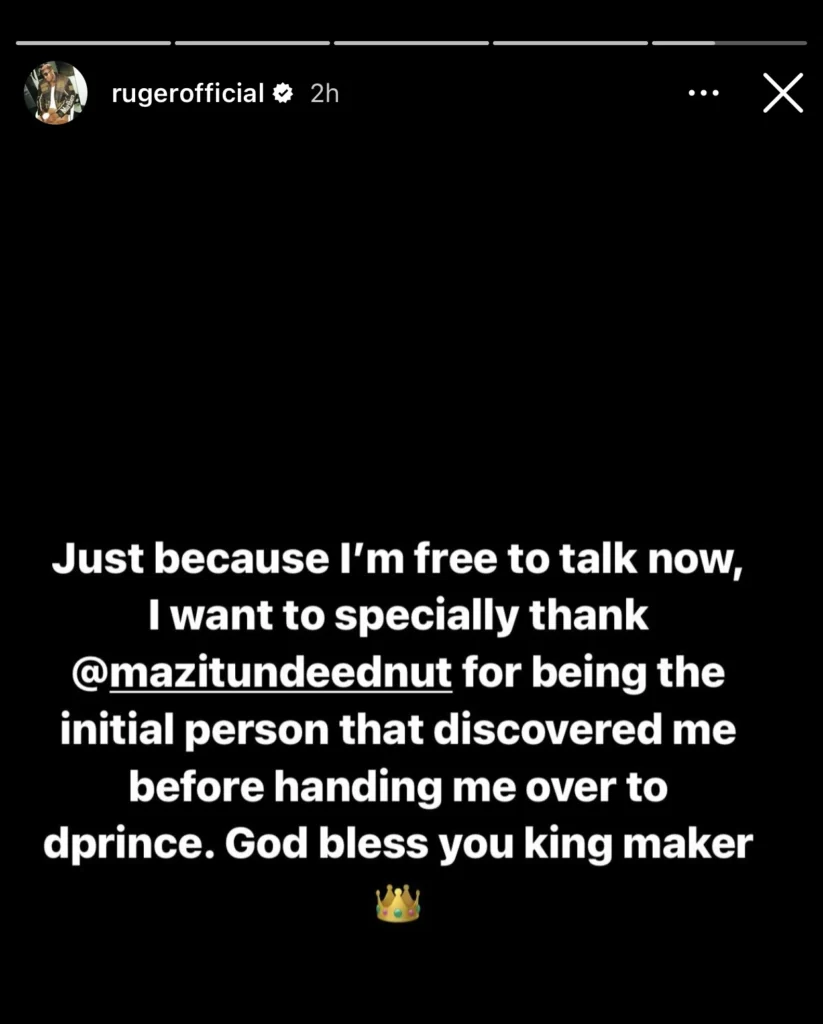Select the fourth progress bar segment
Viewport: 823px width, 1024px height.
coord(570,43)
